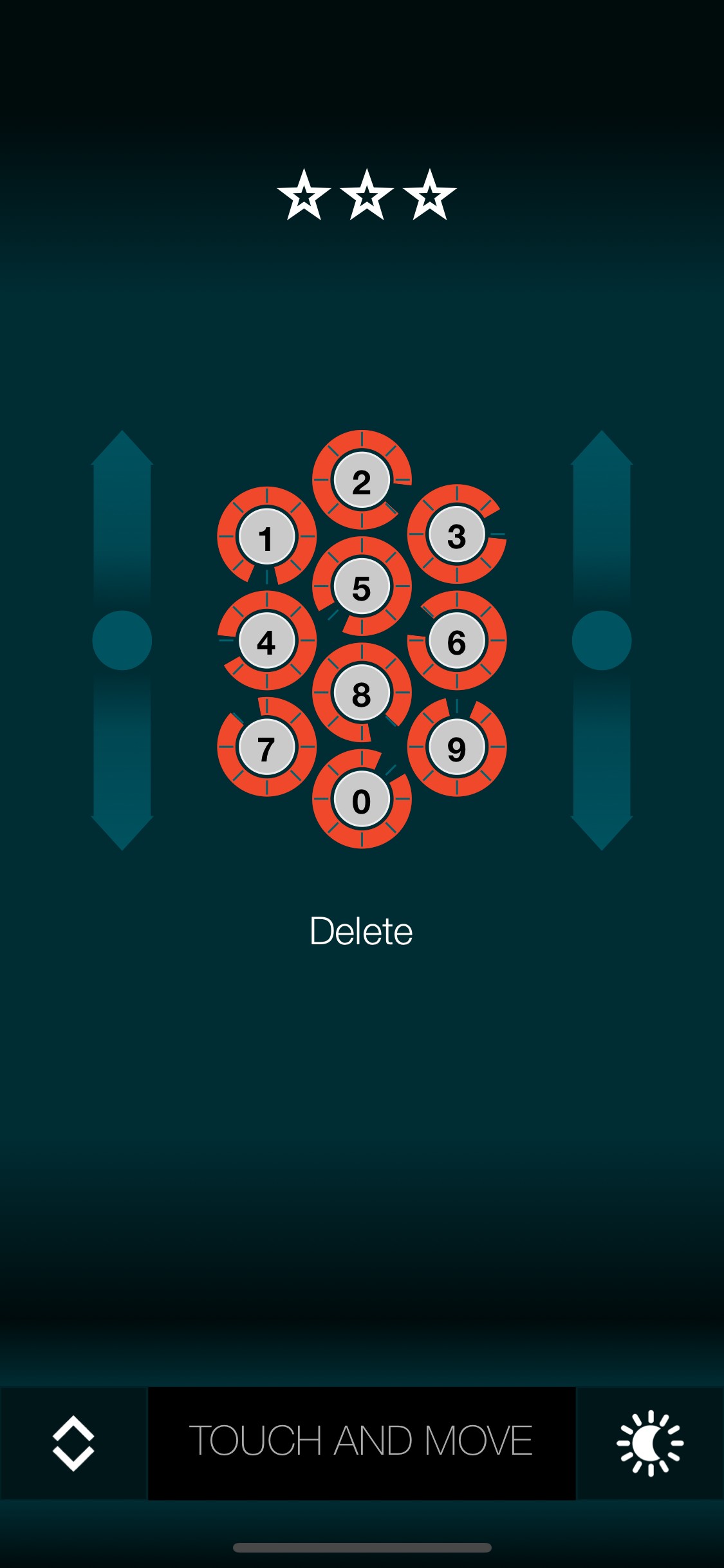The height and width of the screenshot is (1568, 724).
Task: Tap the number 1 dial
Action: click(x=266, y=537)
